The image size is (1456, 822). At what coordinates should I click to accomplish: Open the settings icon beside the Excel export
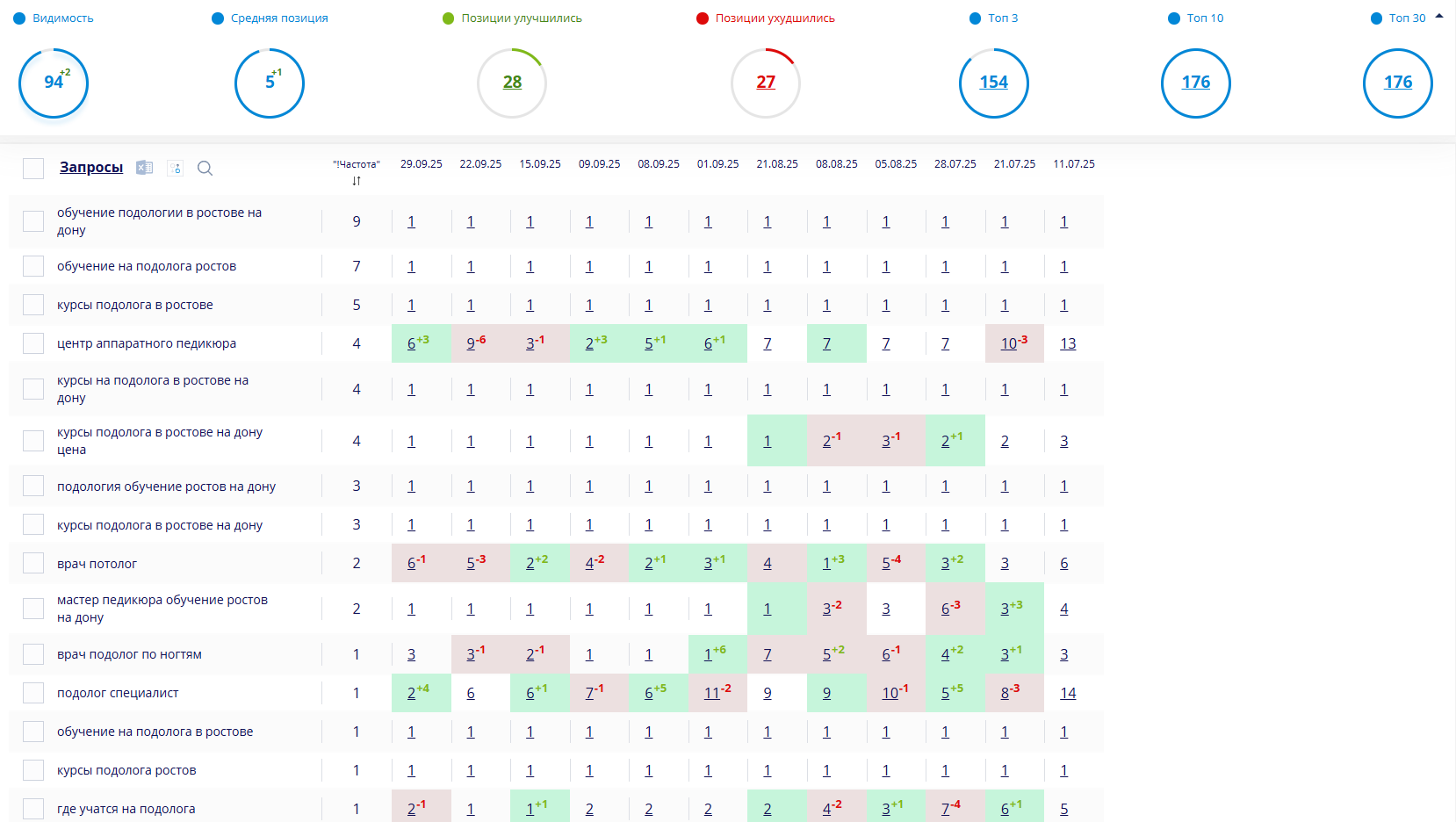click(175, 168)
